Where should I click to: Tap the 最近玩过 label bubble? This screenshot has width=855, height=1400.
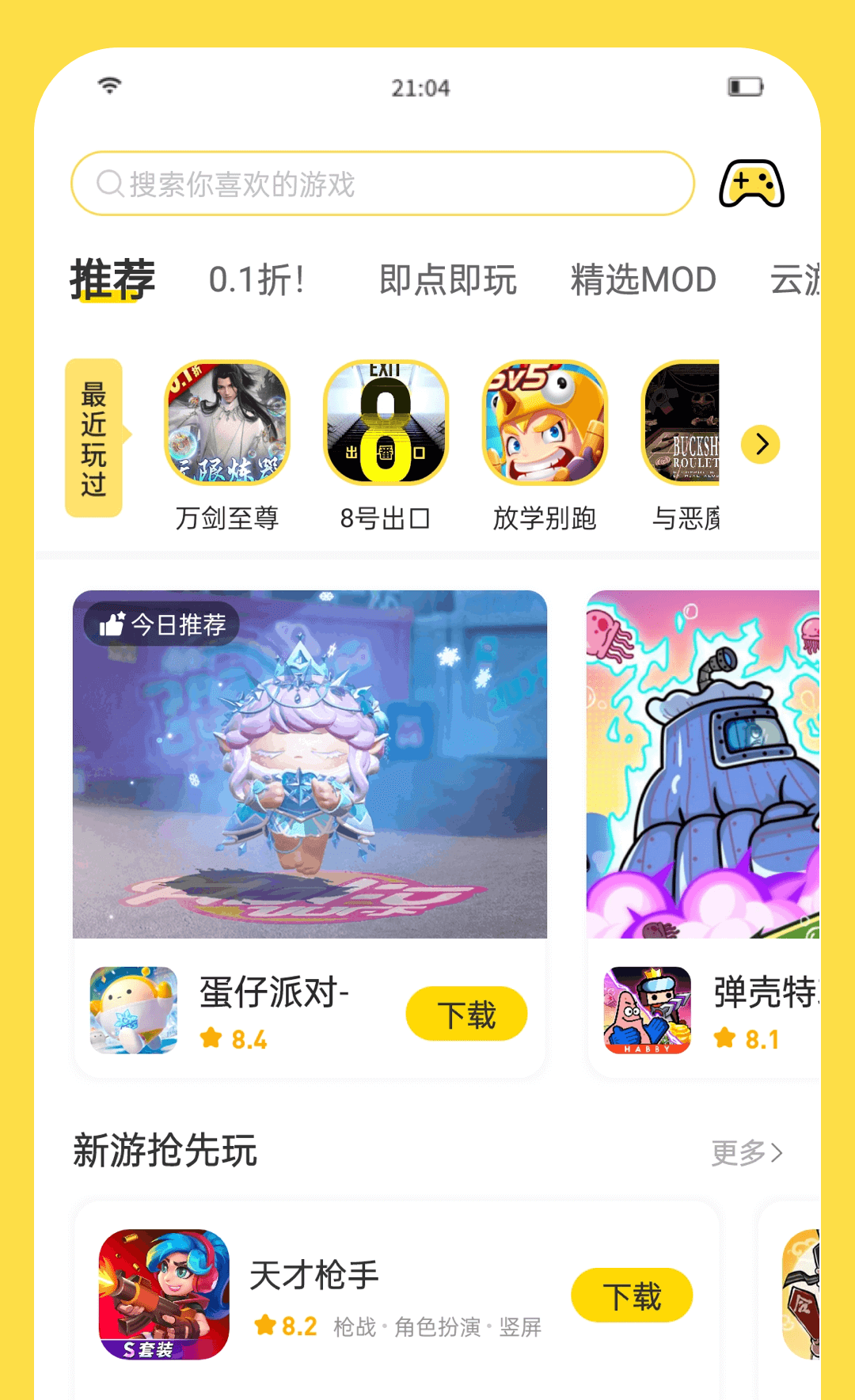tap(93, 443)
